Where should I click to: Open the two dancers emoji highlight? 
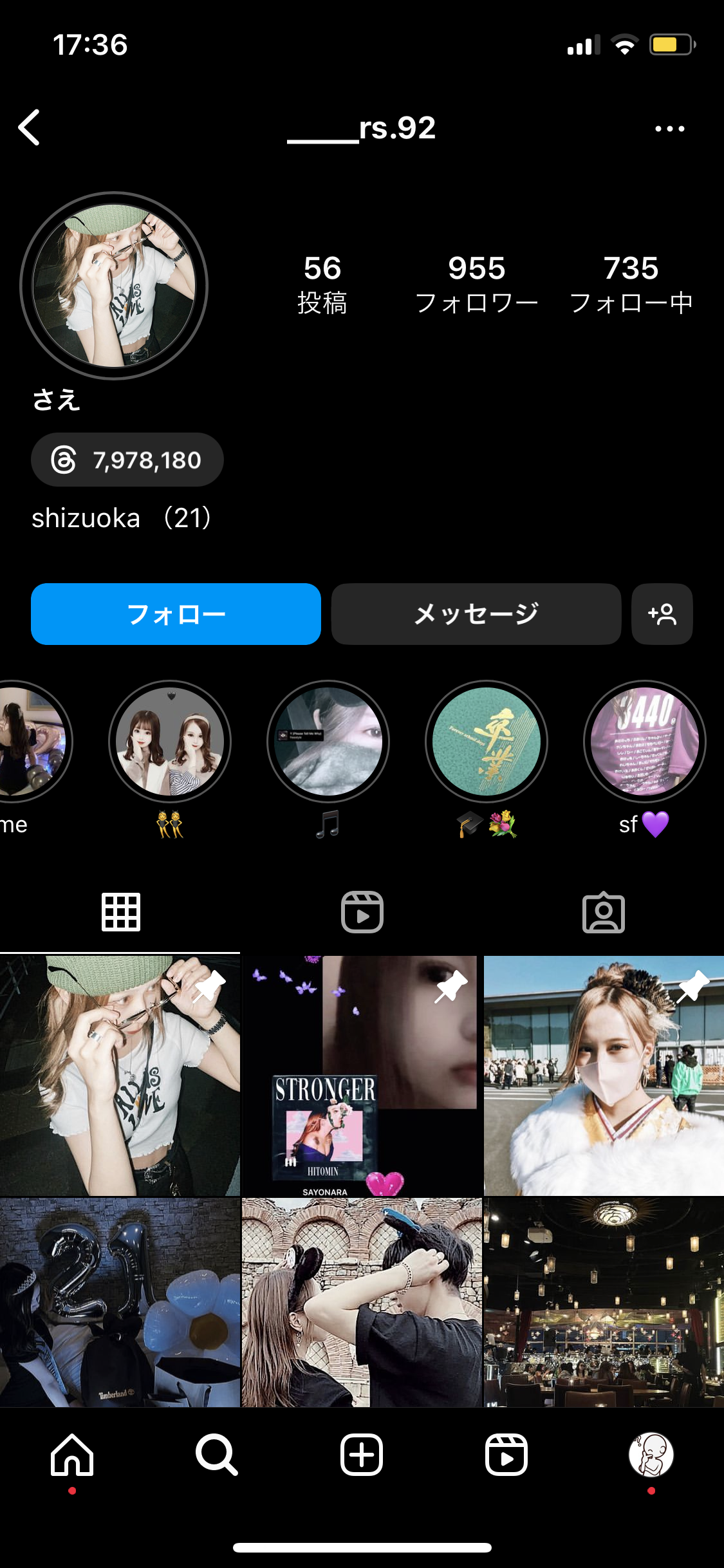[170, 742]
